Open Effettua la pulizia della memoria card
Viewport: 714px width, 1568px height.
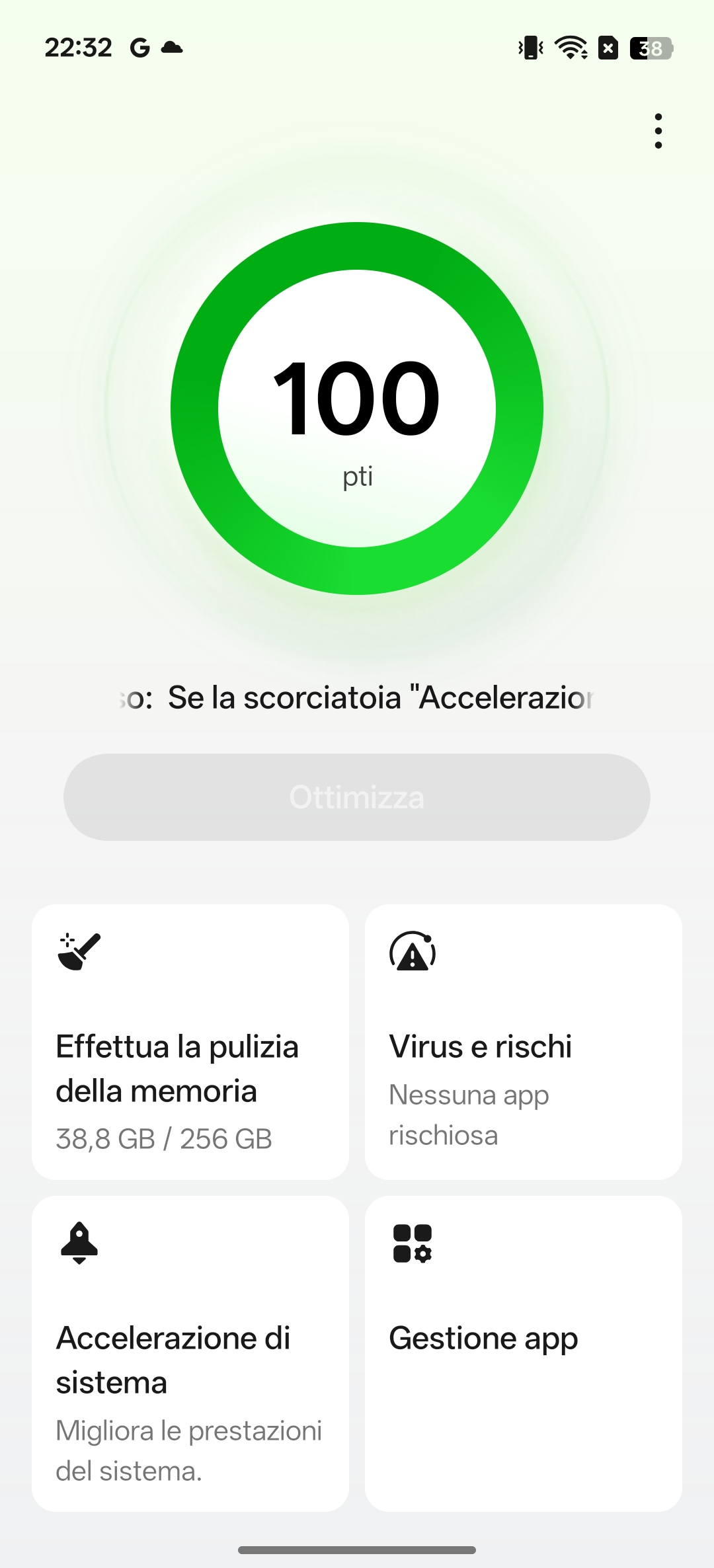click(190, 1042)
